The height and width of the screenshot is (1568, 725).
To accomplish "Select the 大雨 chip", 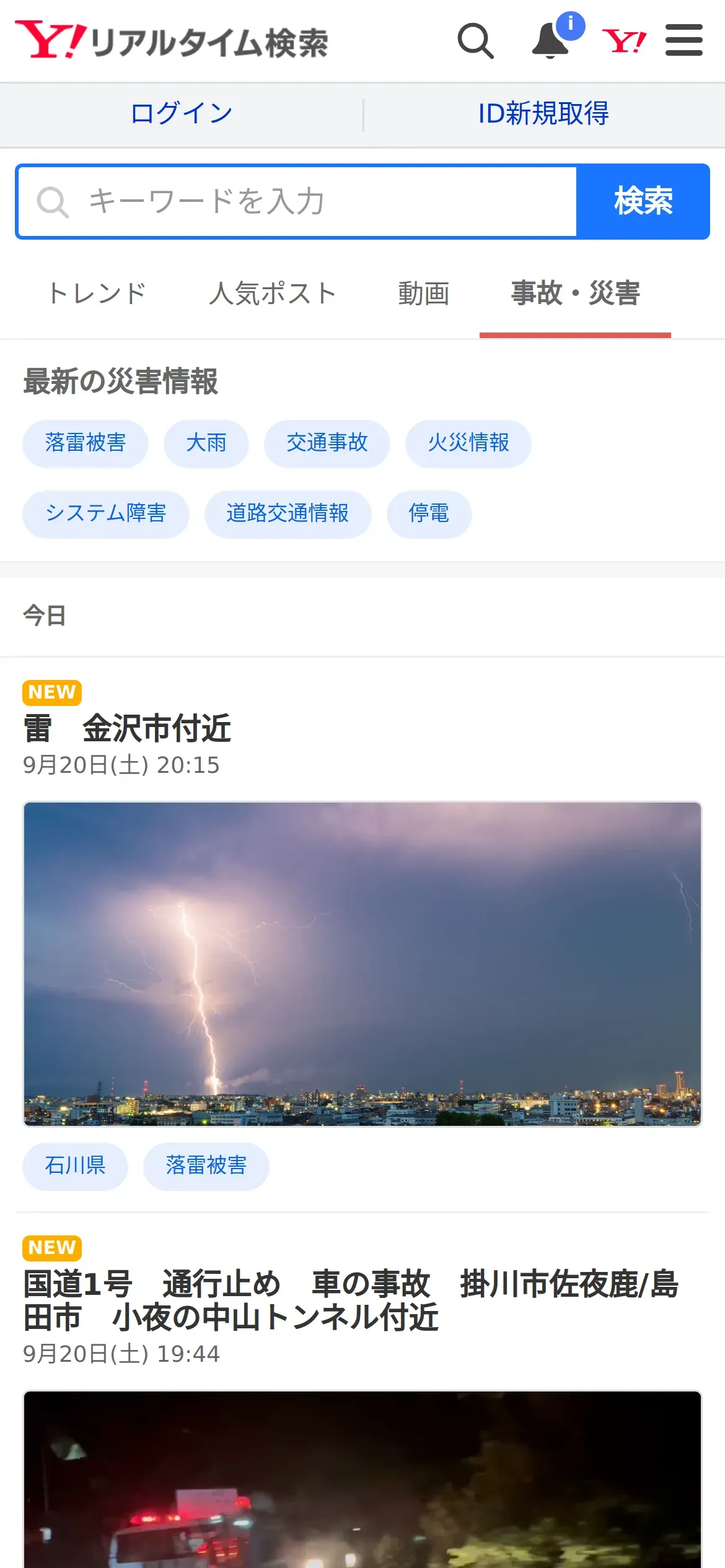I will pyautogui.click(x=206, y=443).
